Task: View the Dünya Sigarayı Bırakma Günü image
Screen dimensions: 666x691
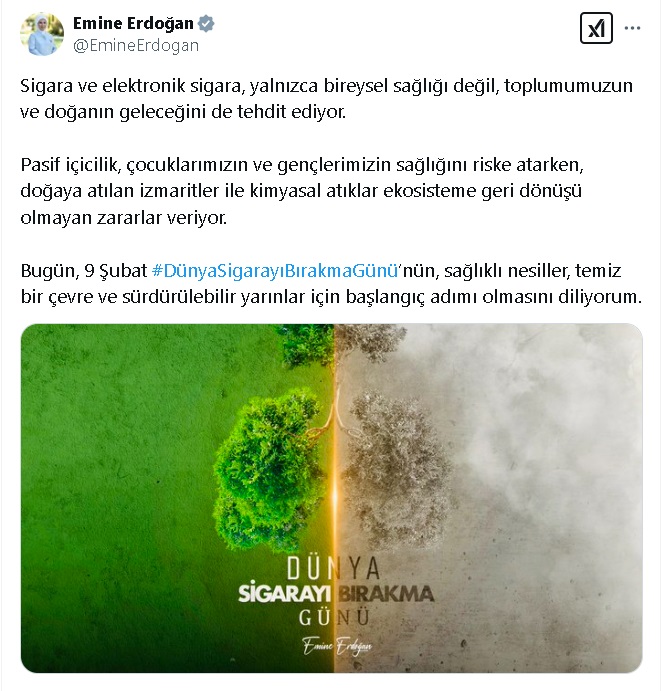Action: (331, 497)
